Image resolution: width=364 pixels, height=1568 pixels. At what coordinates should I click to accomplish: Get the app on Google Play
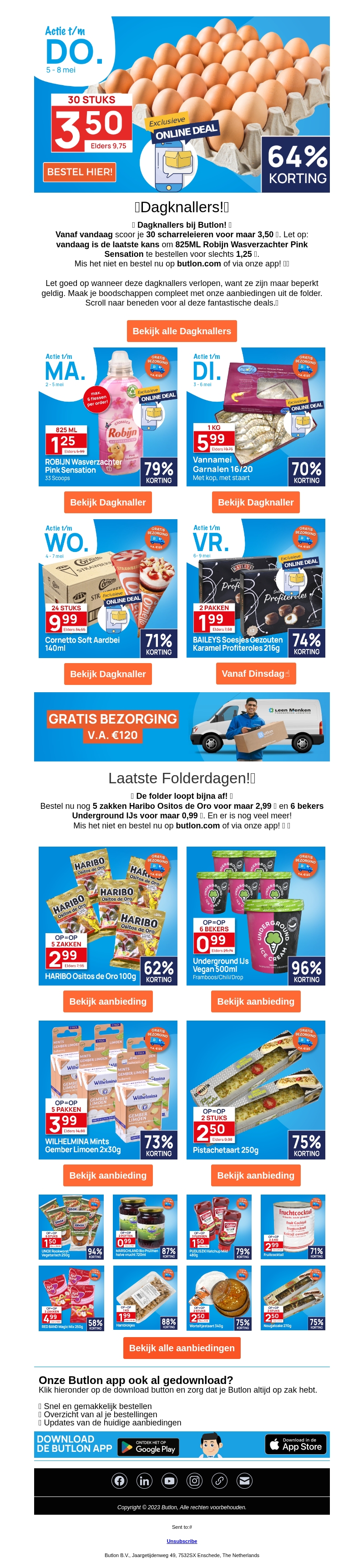148,1448
